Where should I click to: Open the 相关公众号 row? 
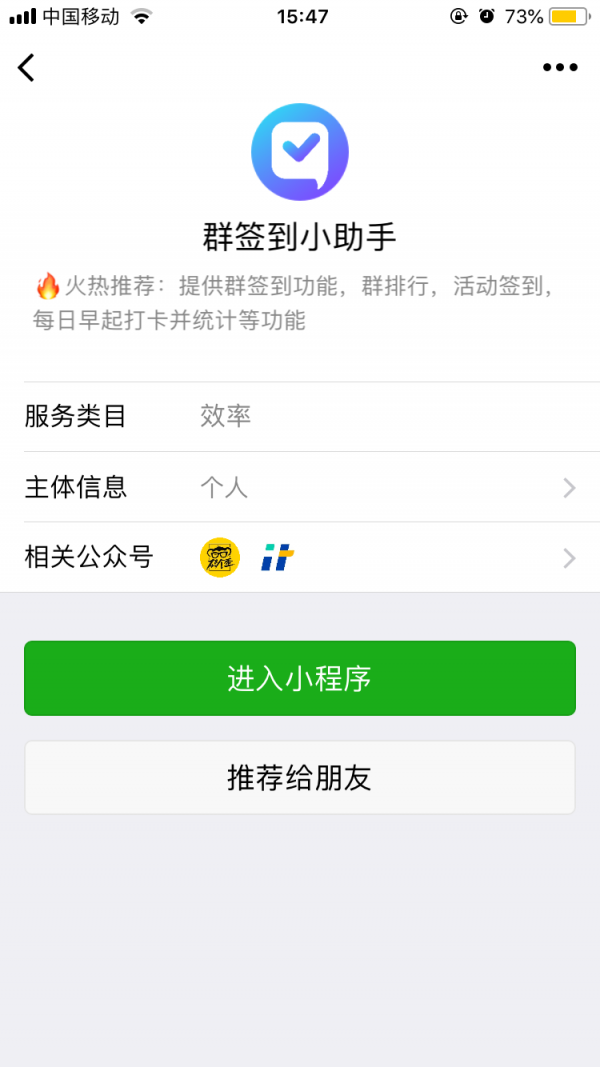[300, 558]
